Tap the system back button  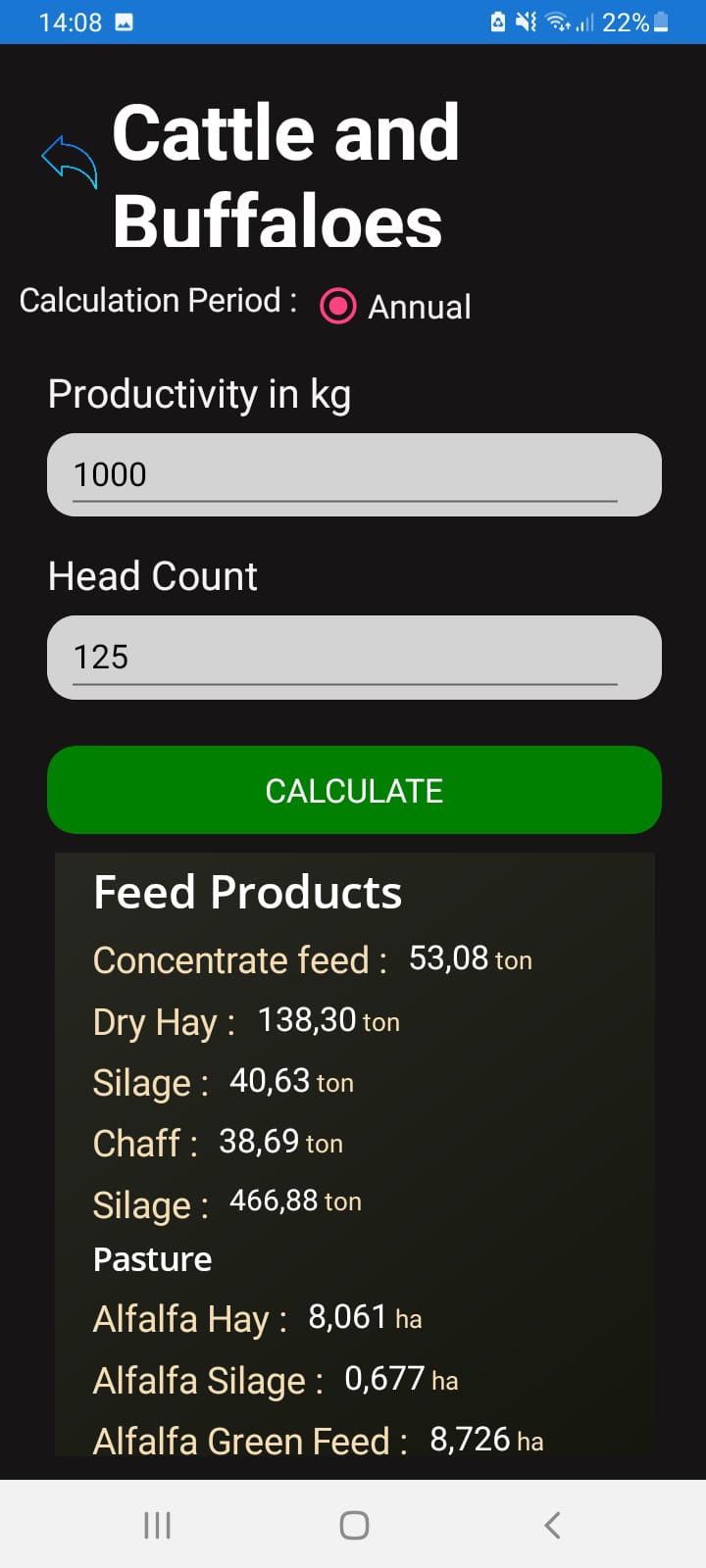tap(552, 1525)
